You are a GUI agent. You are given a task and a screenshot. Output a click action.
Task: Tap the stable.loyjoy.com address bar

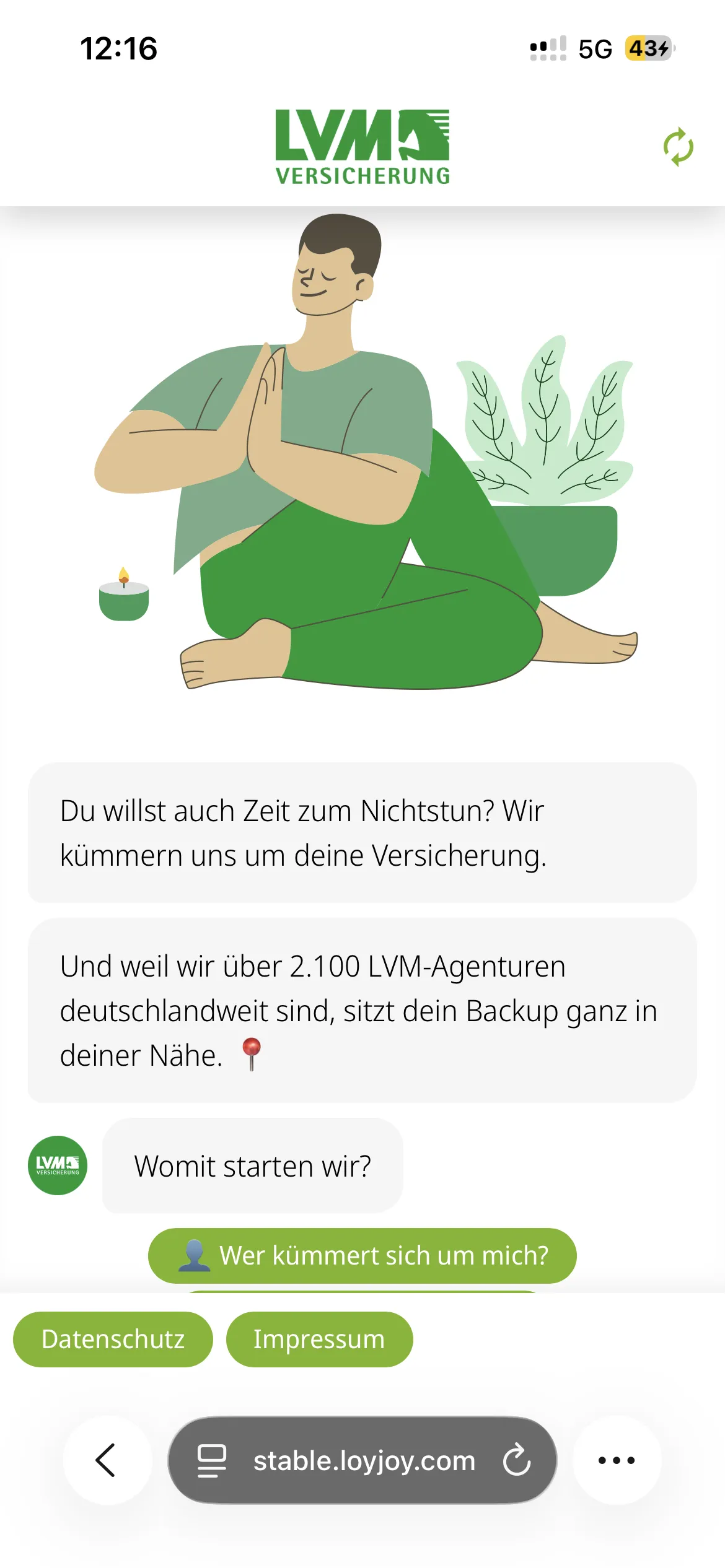[x=363, y=1460]
